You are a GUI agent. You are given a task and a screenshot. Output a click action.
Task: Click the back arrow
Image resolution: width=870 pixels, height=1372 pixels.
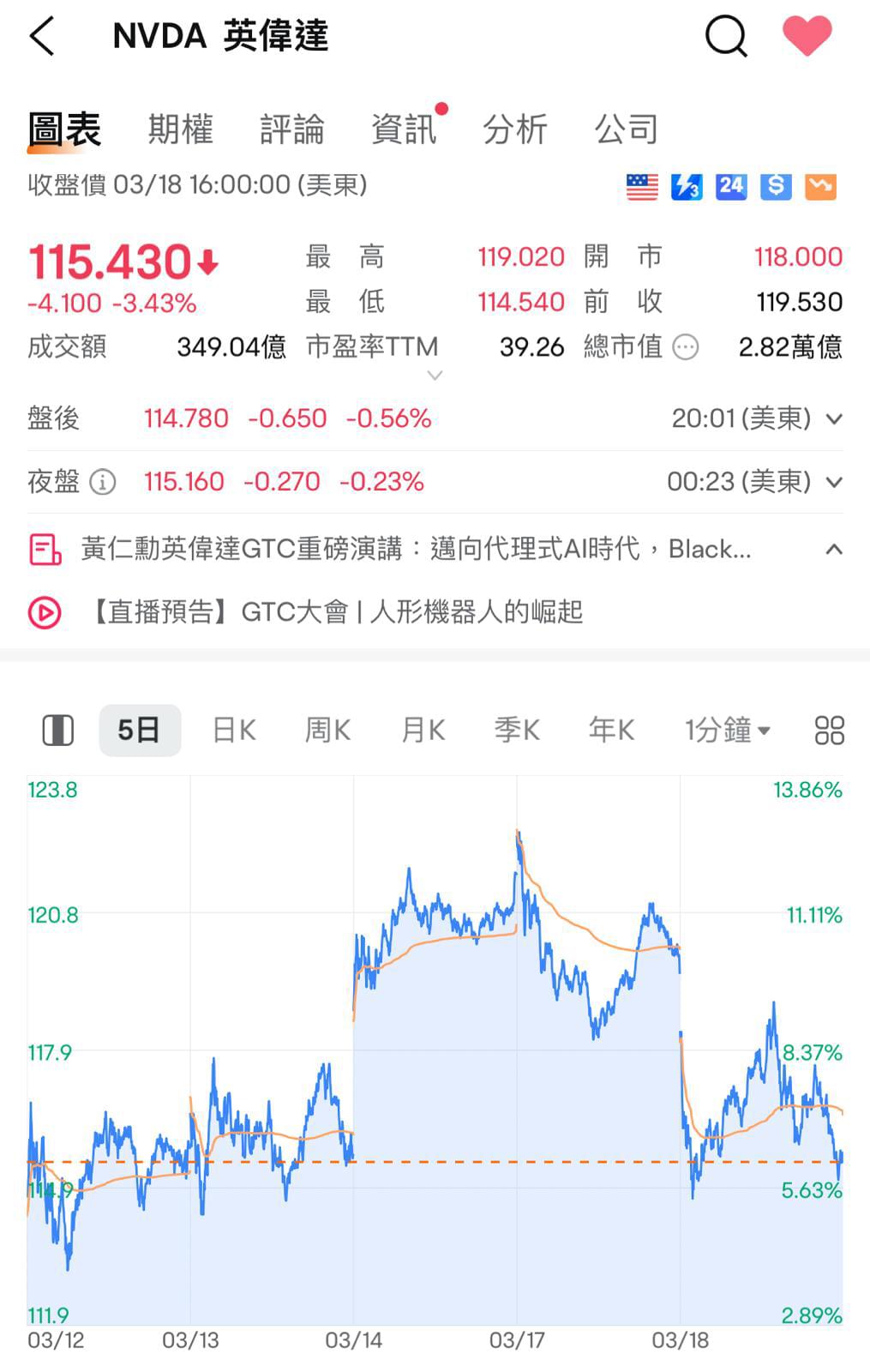(42, 36)
